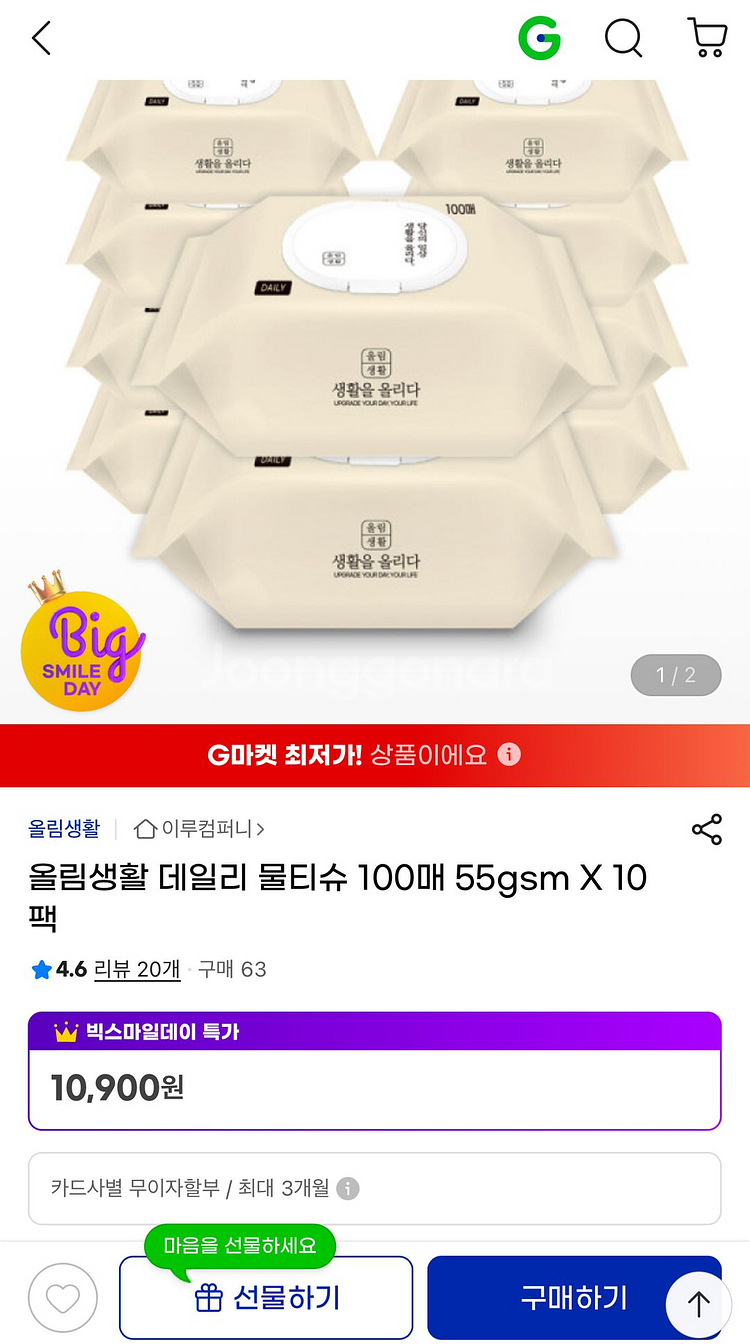Open Gmarket home via the green G logo
This screenshot has height=1344, width=750.
pos(540,38)
